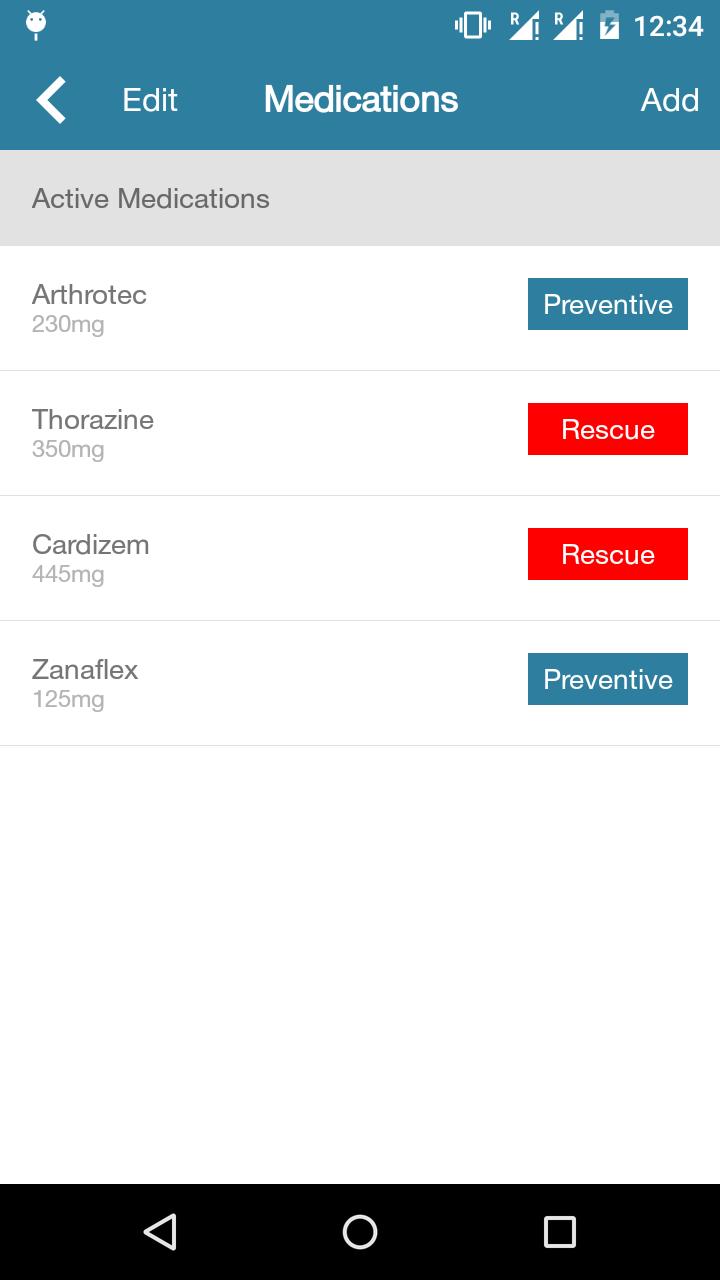This screenshot has height=1280, width=720.
Task: Open the Arthrotec medication entry
Action: [x=200, y=308]
